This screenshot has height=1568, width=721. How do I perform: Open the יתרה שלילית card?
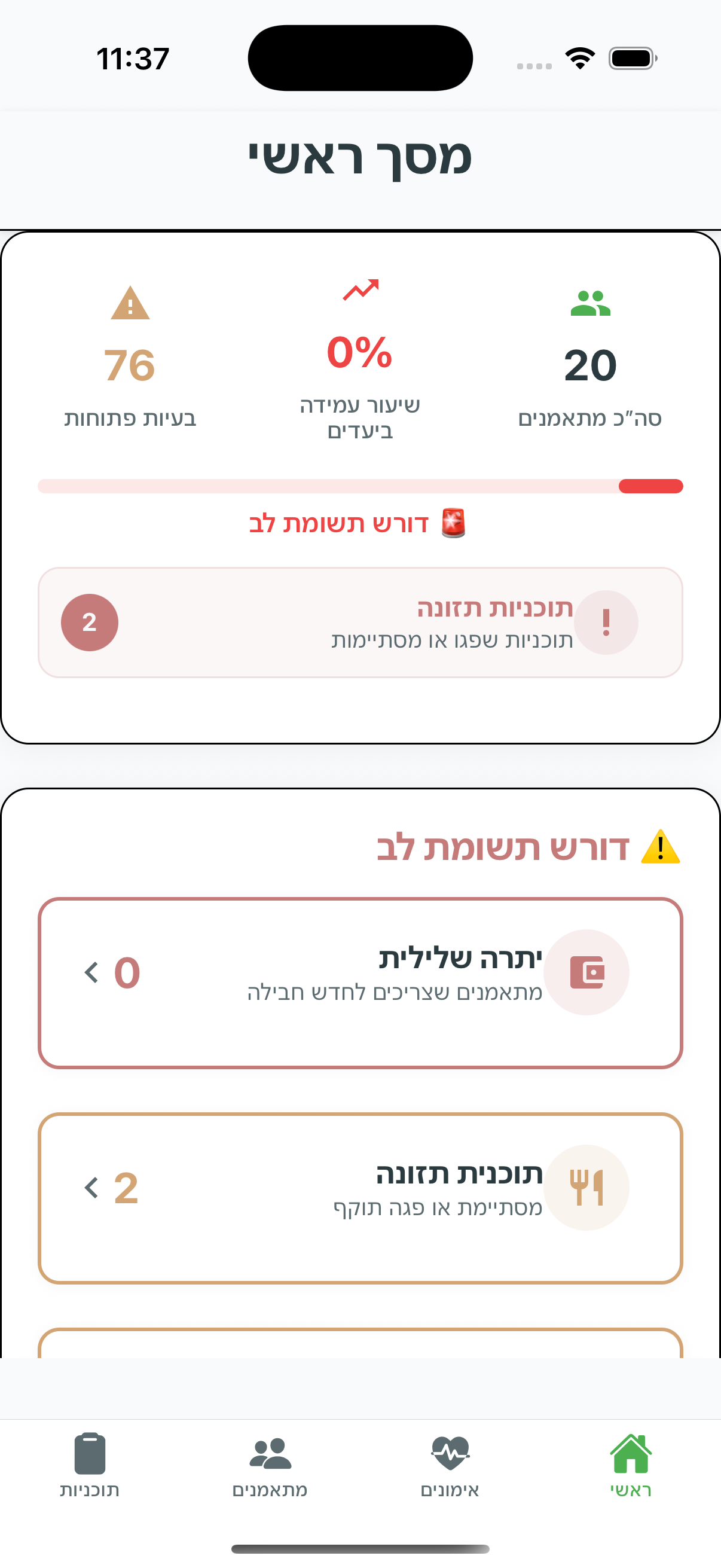pyautogui.click(x=360, y=983)
